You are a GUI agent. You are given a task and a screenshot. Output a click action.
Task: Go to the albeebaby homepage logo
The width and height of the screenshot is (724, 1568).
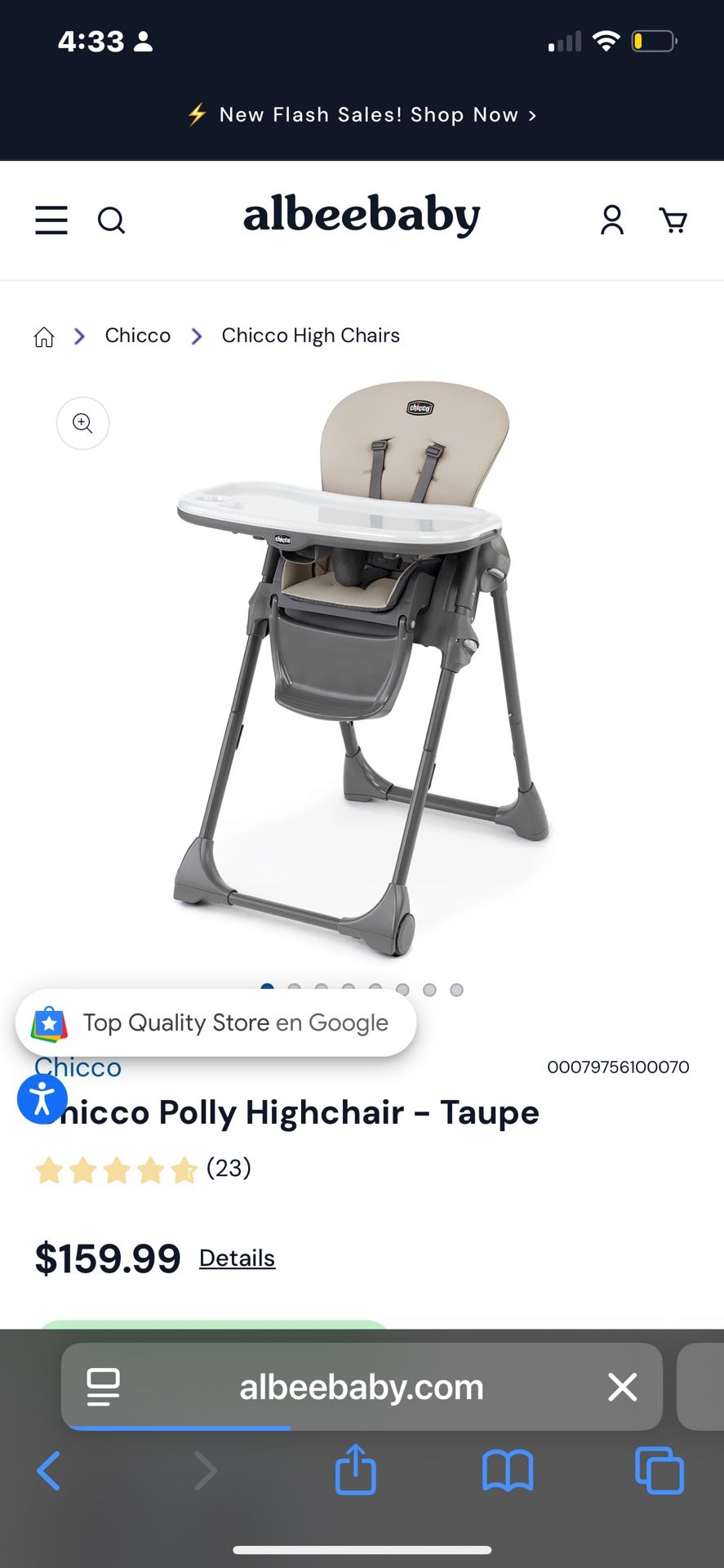tap(362, 216)
